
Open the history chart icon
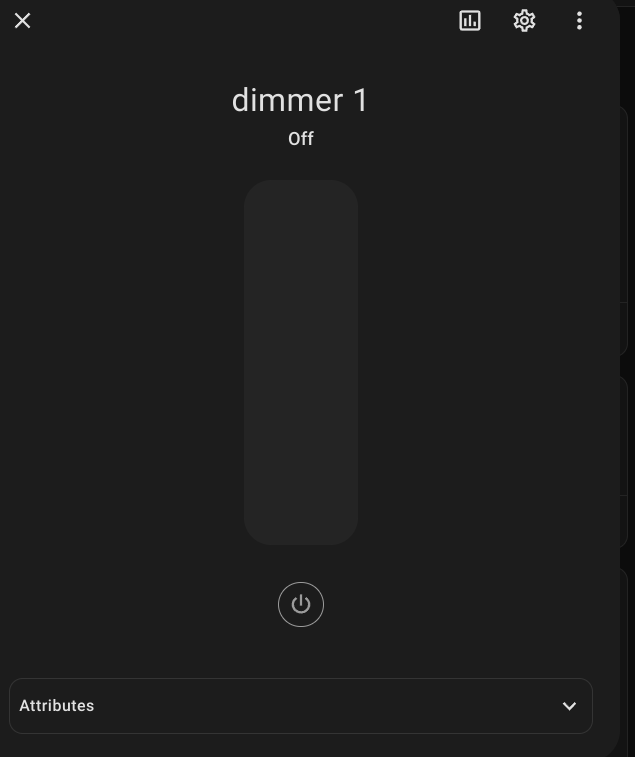pos(470,21)
